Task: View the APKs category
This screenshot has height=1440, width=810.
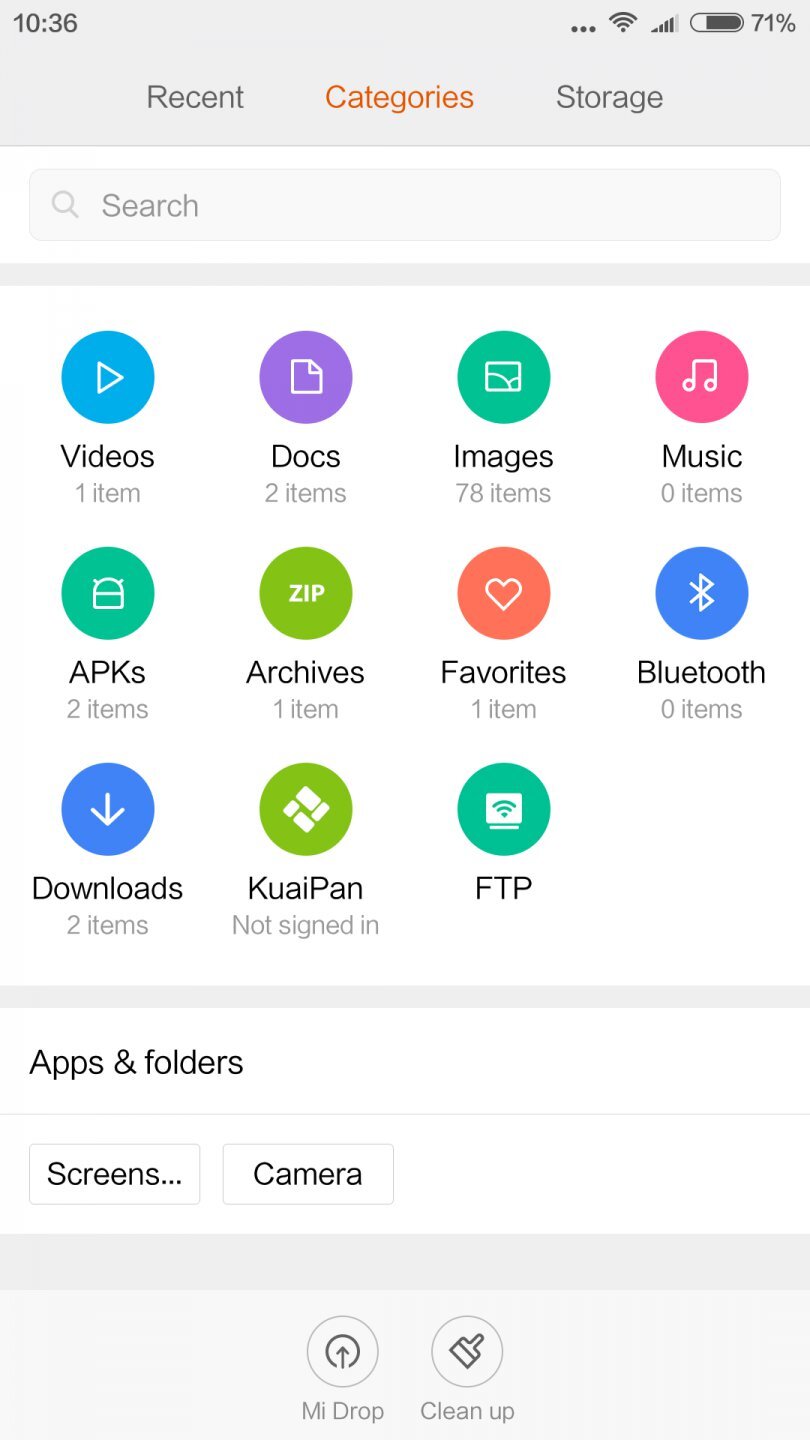Action: (x=108, y=594)
